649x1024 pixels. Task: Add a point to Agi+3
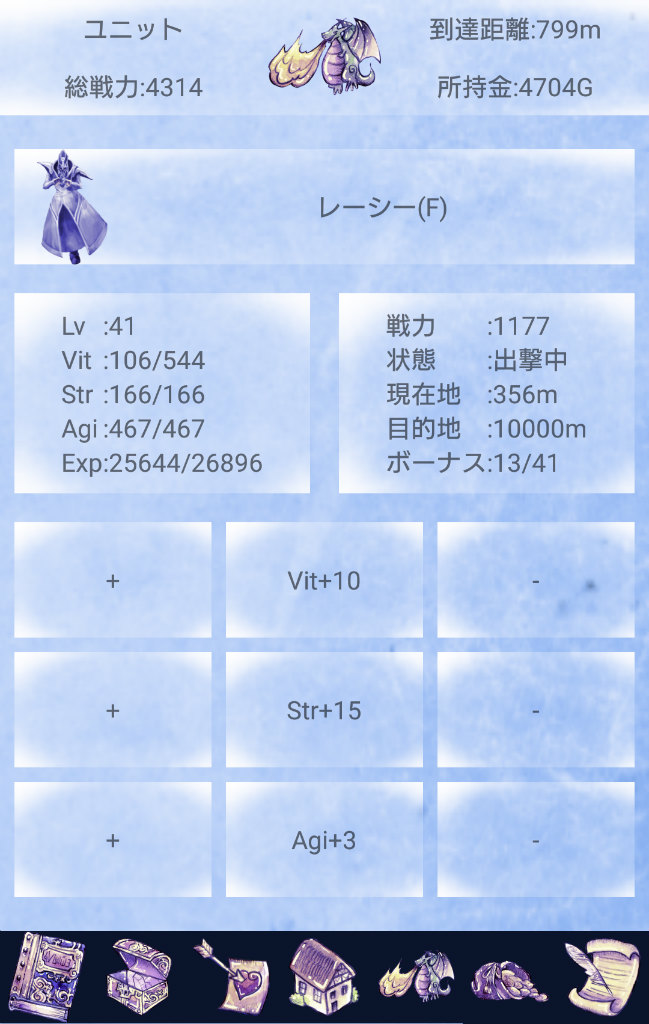point(113,840)
